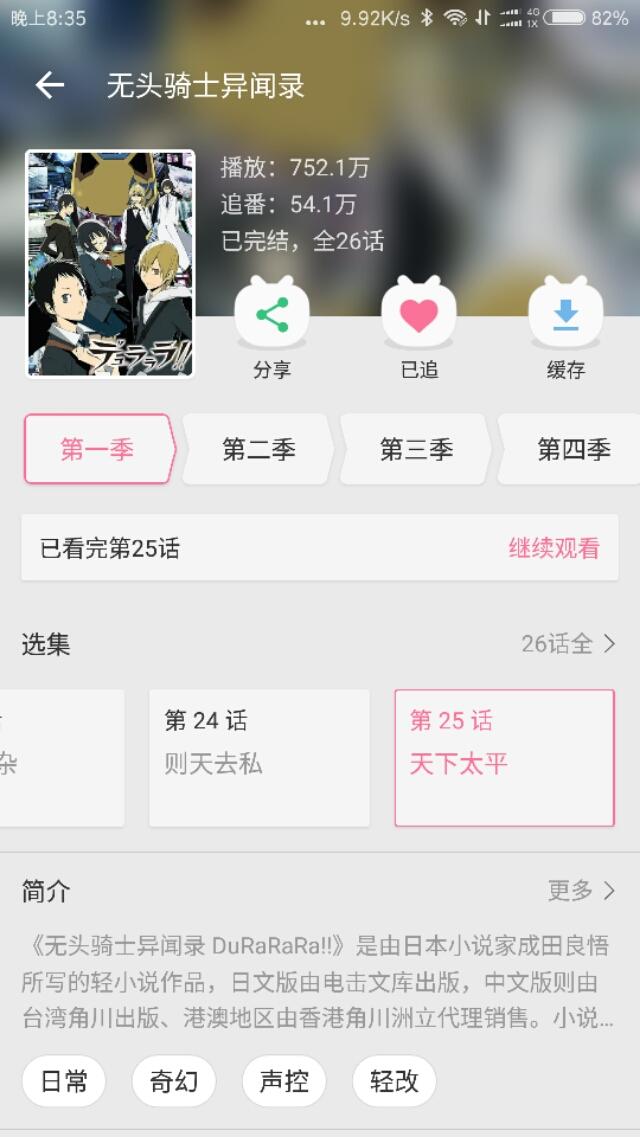Switch to 第二季 season
This screenshot has width=640, height=1137.
[x=259, y=450]
